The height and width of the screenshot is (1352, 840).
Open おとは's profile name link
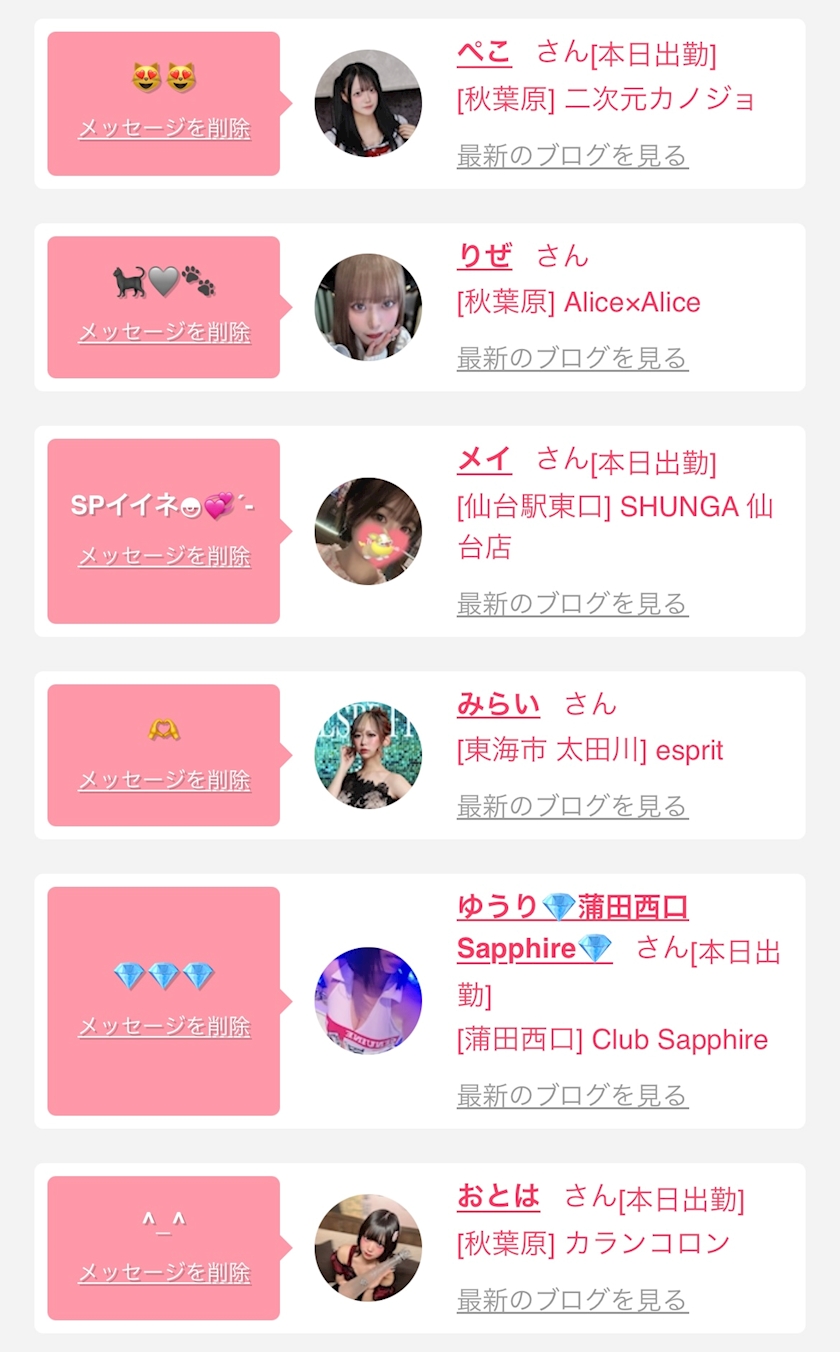point(498,1196)
